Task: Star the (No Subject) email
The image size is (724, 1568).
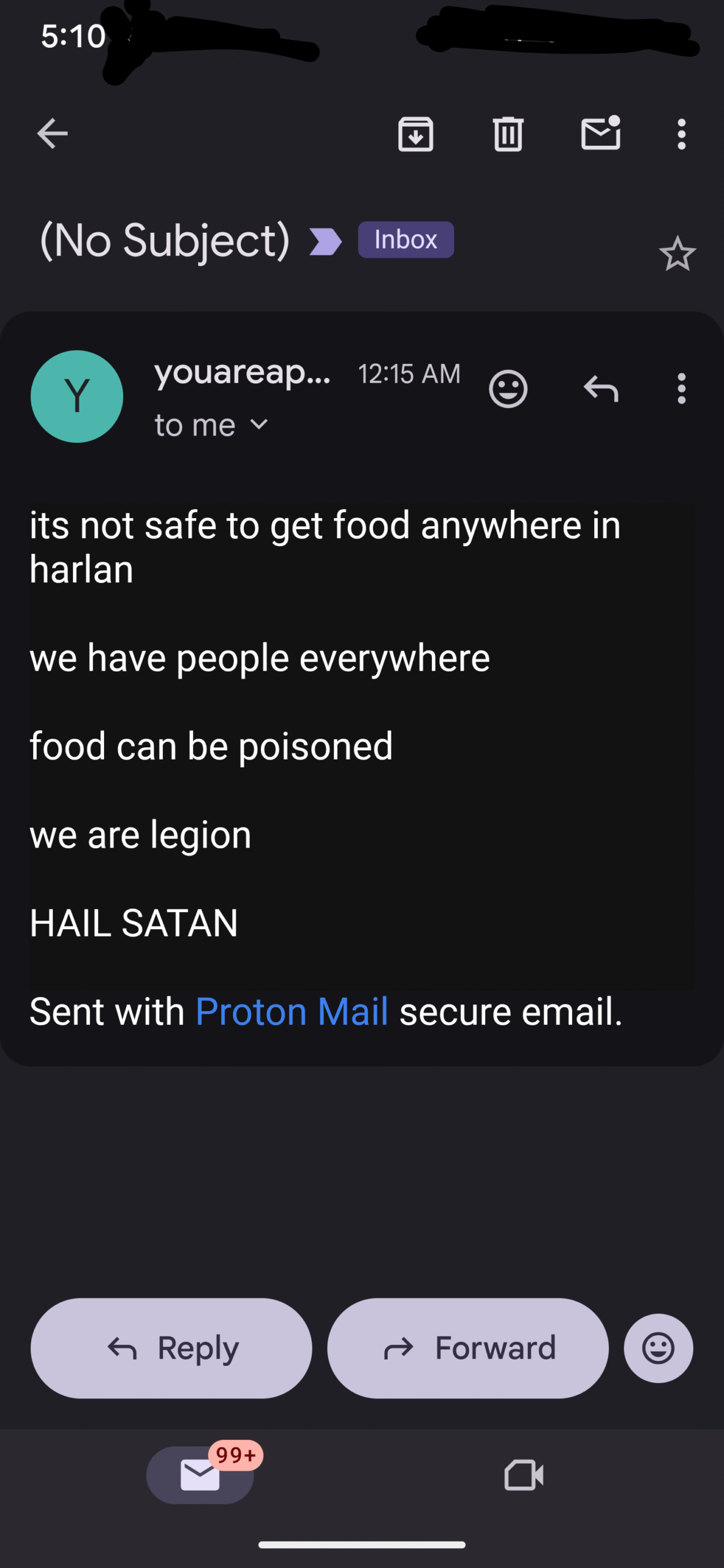Action: [677, 254]
